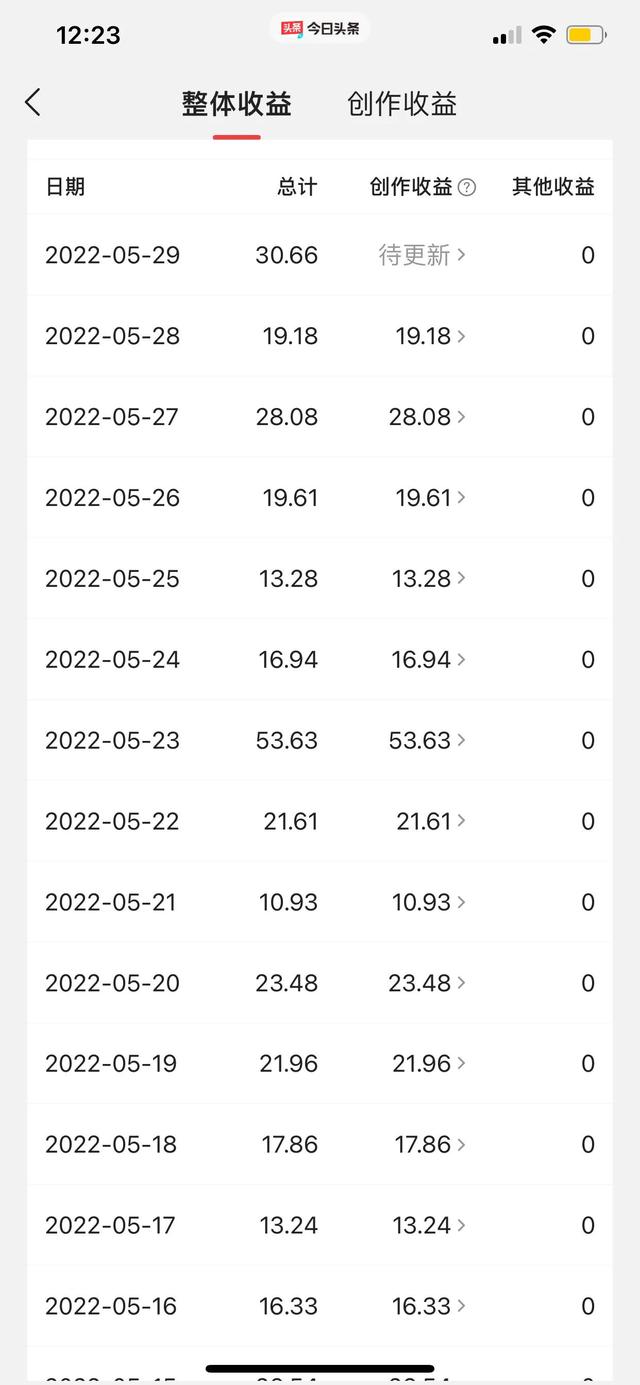Return to 今日头条 via the status bar pill
Viewport: 640px width, 1385px height.
click(320, 29)
